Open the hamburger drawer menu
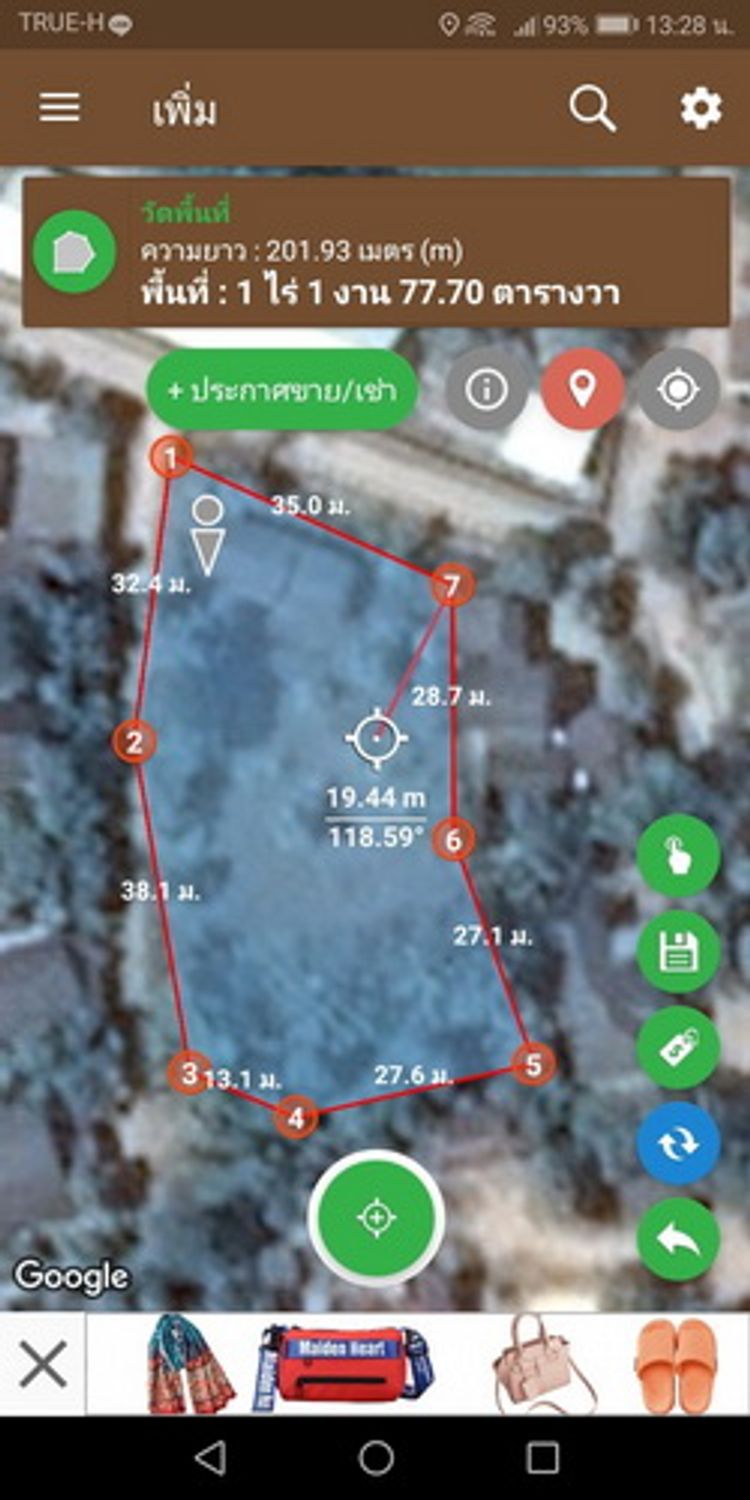This screenshot has width=750, height=1500. tap(59, 108)
